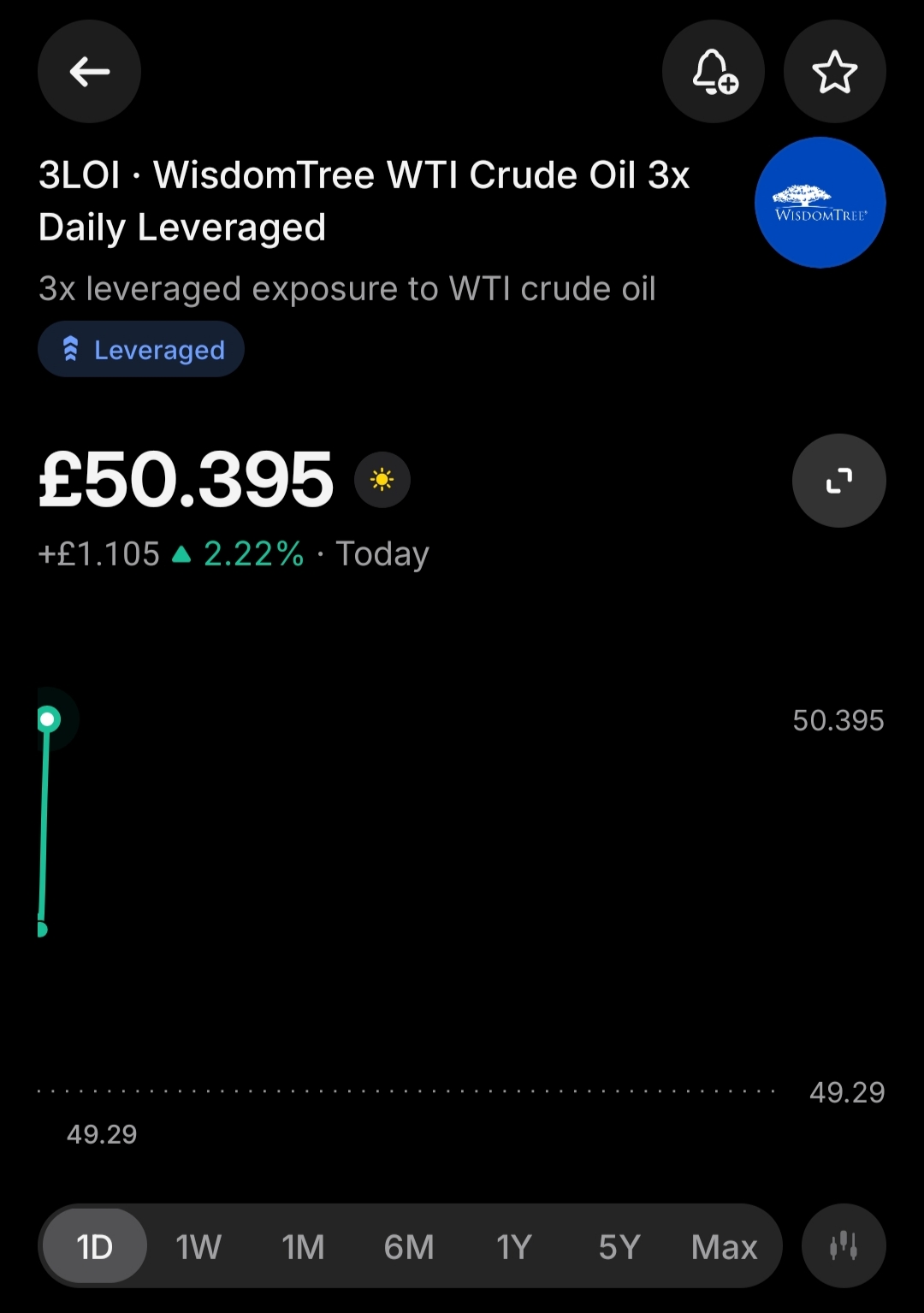Show the 1Y price chart
This screenshot has width=924, height=1313.
513,1246
